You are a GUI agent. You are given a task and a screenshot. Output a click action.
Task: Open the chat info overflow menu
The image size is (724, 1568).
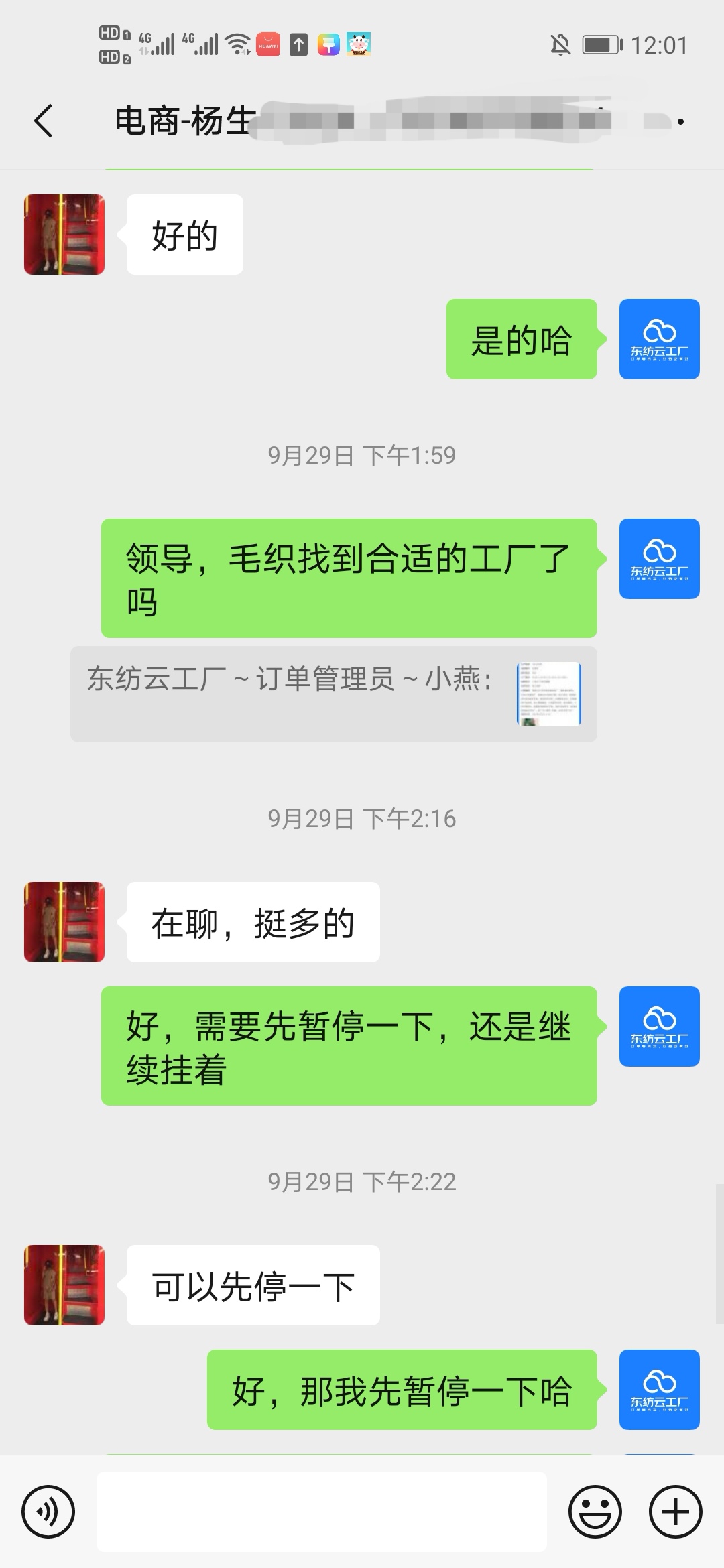[680, 121]
